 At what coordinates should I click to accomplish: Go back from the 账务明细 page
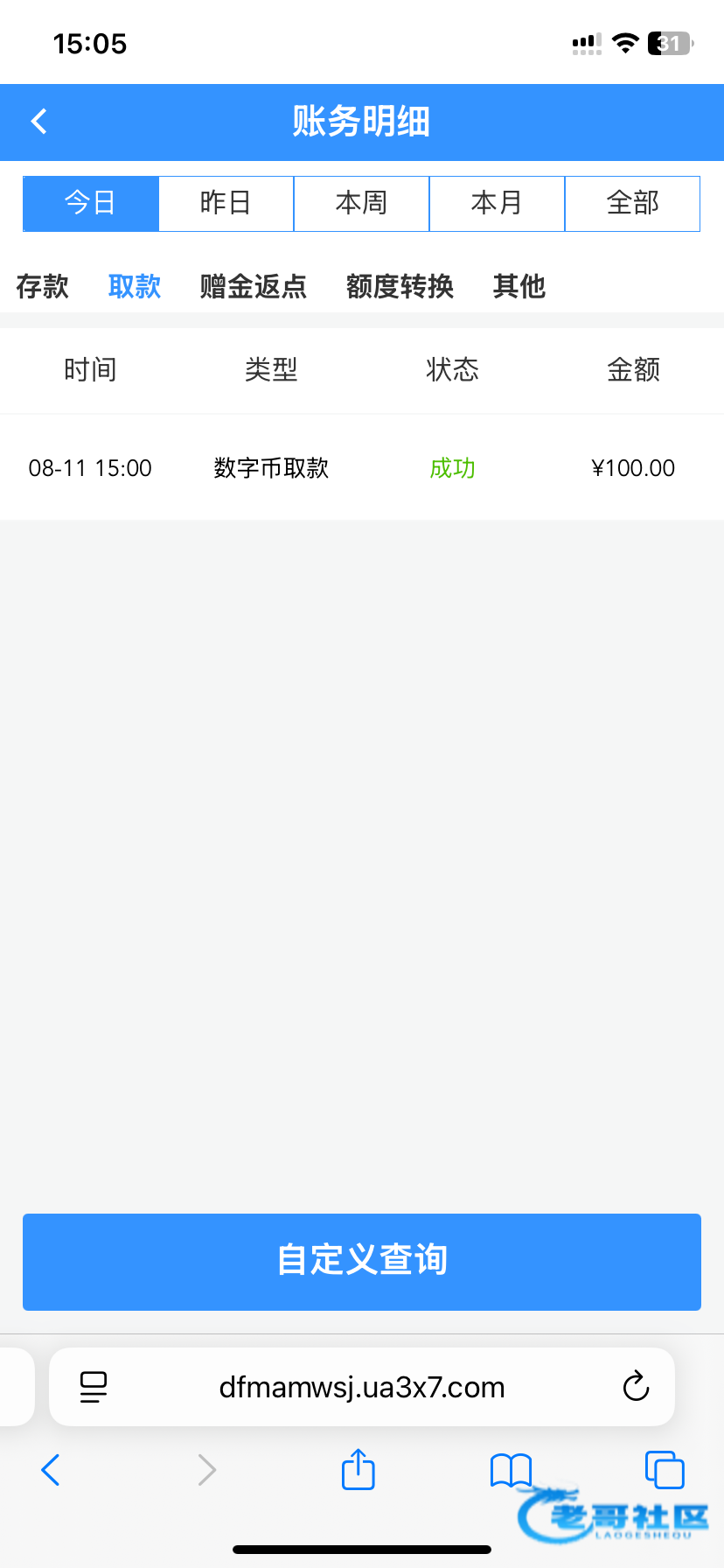[x=39, y=121]
